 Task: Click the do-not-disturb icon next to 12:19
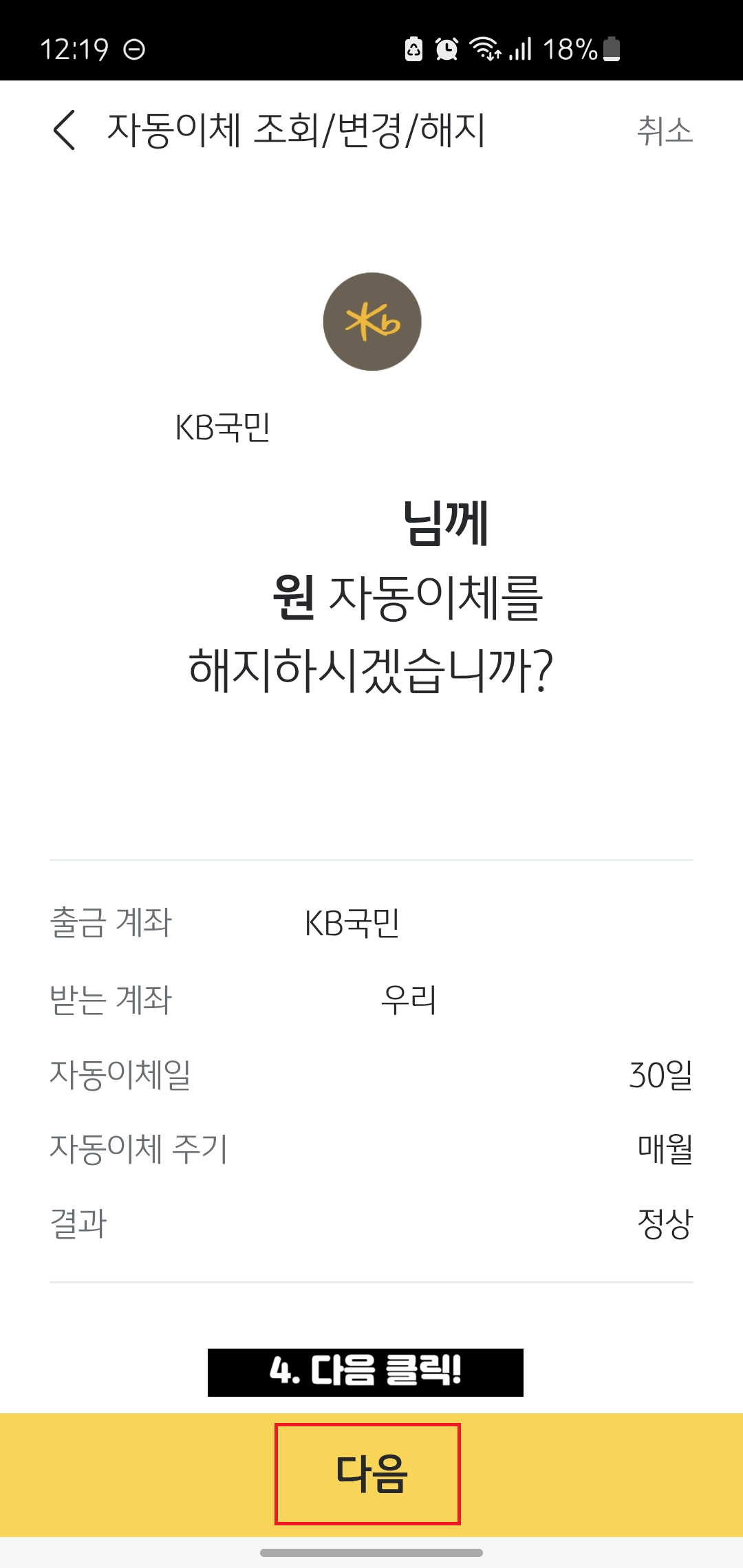(x=135, y=48)
